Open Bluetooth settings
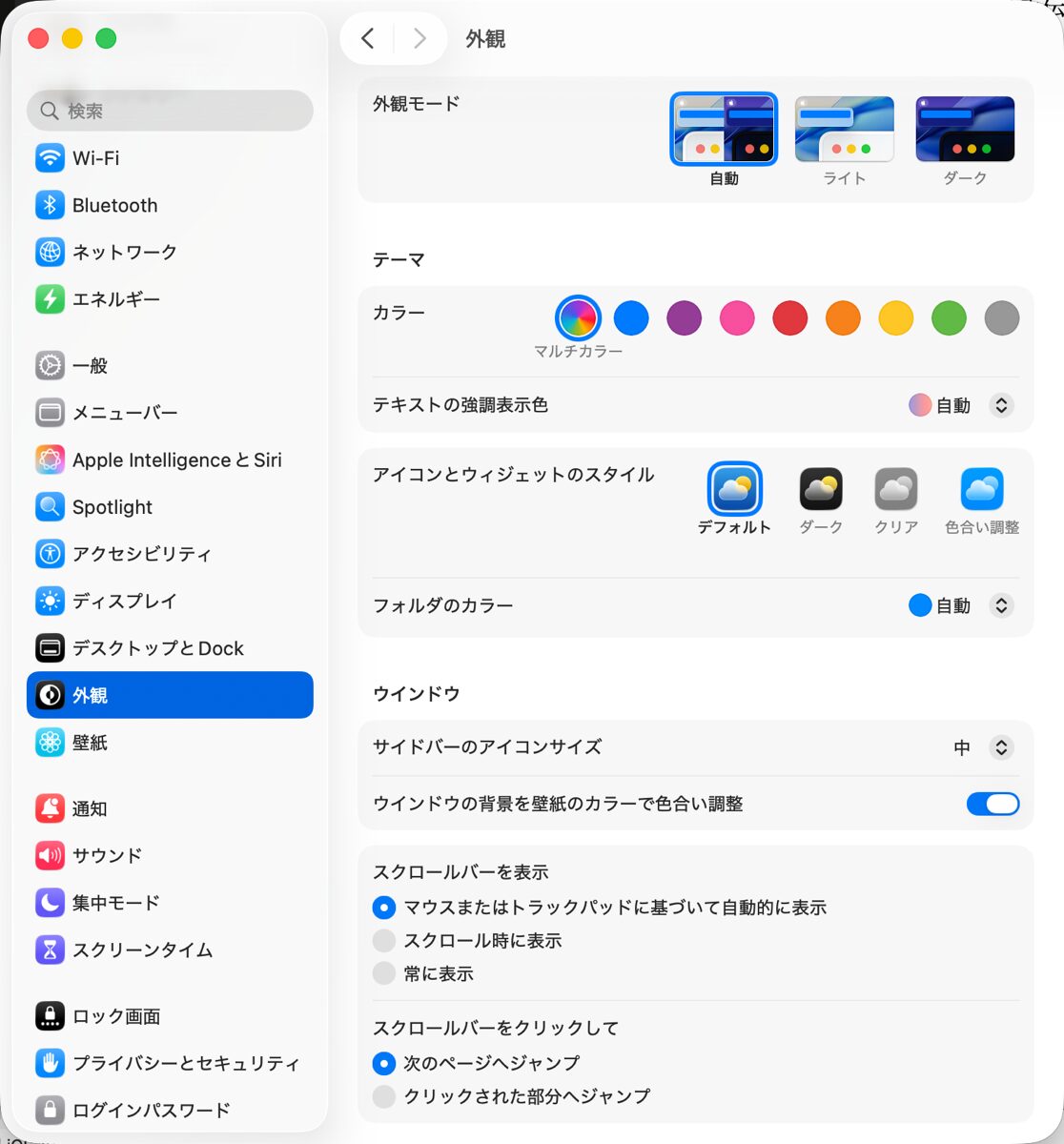The height and width of the screenshot is (1144, 1064). click(x=114, y=205)
